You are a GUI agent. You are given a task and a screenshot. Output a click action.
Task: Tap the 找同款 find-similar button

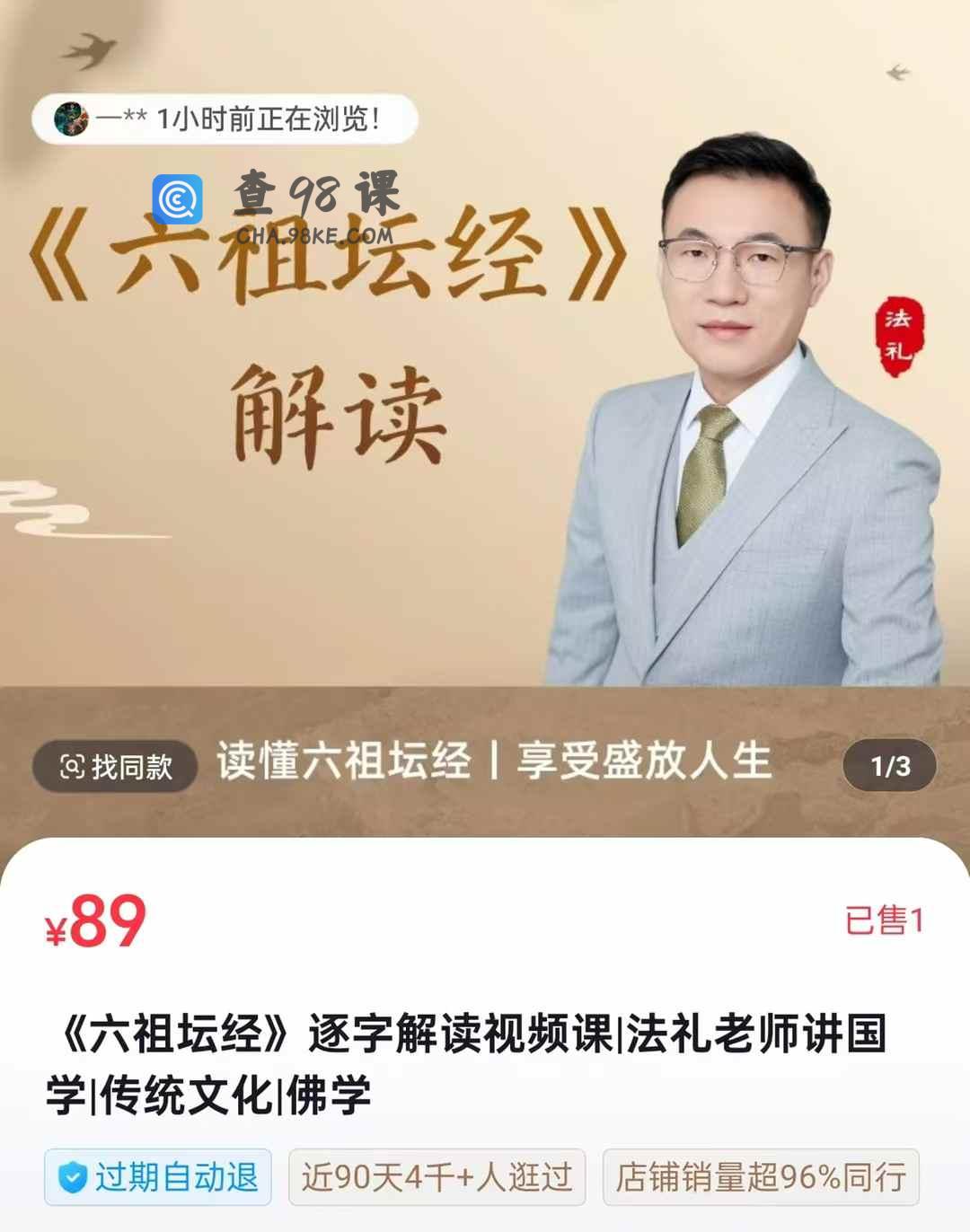click(115, 766)
